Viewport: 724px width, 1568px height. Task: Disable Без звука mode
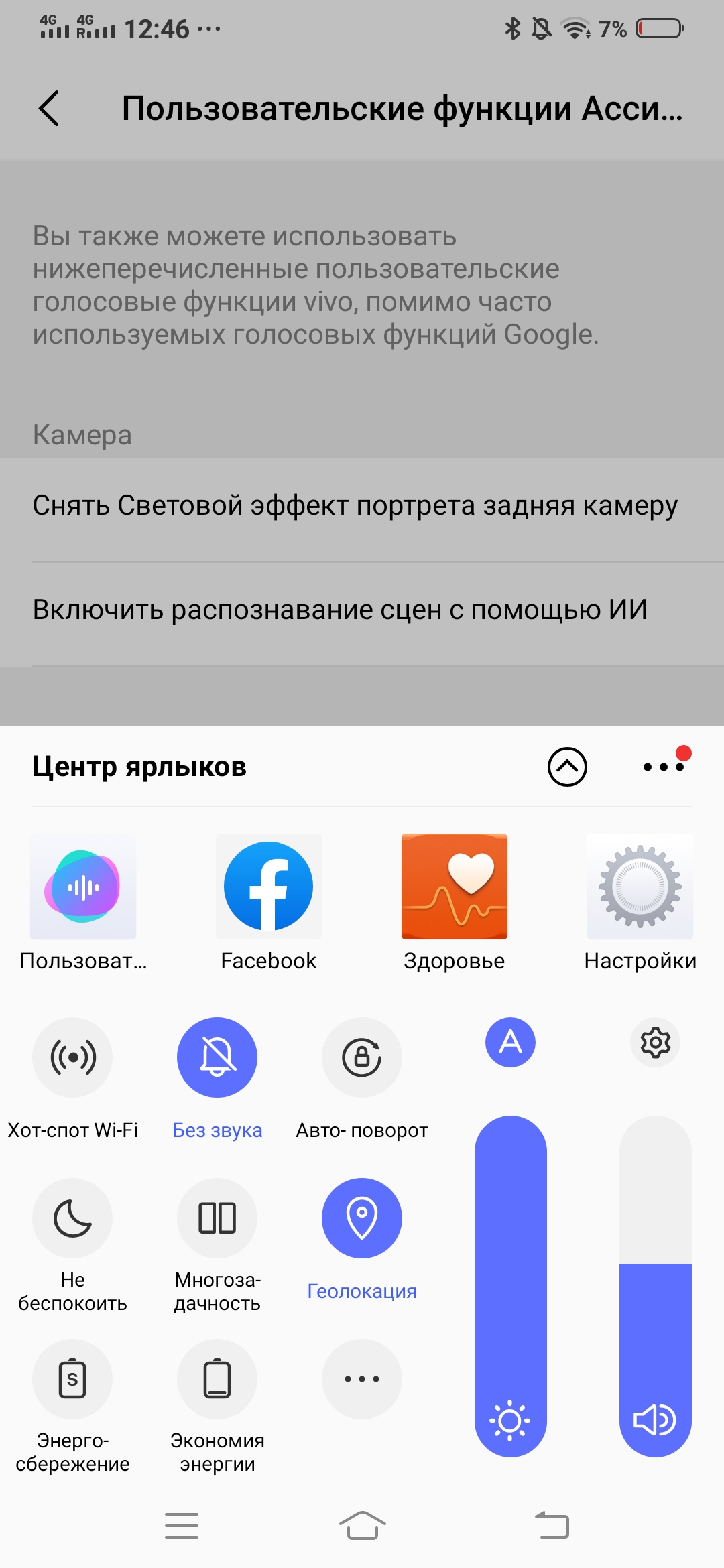217,1057
